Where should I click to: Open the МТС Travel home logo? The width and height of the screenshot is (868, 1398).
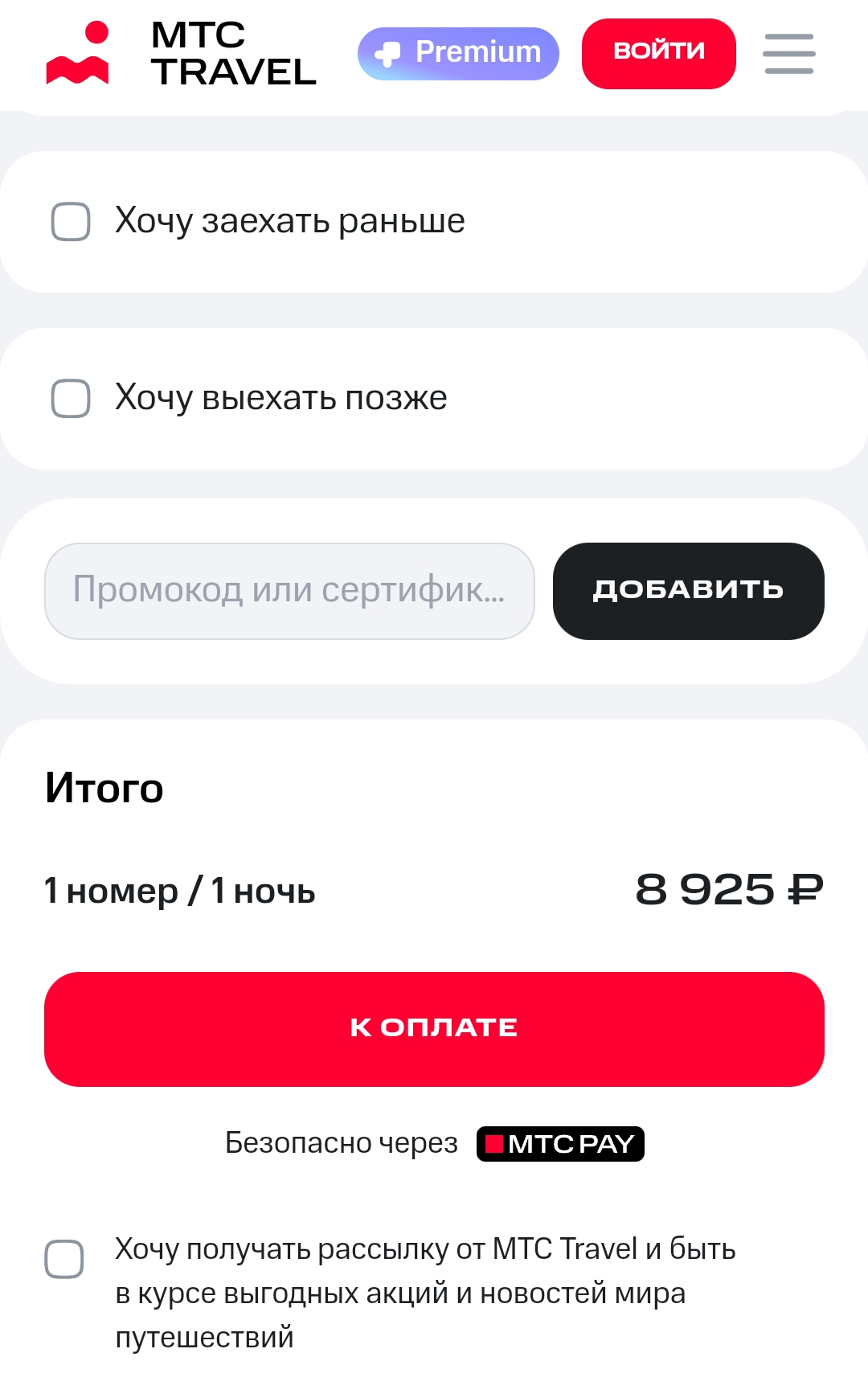coord(181,54)
